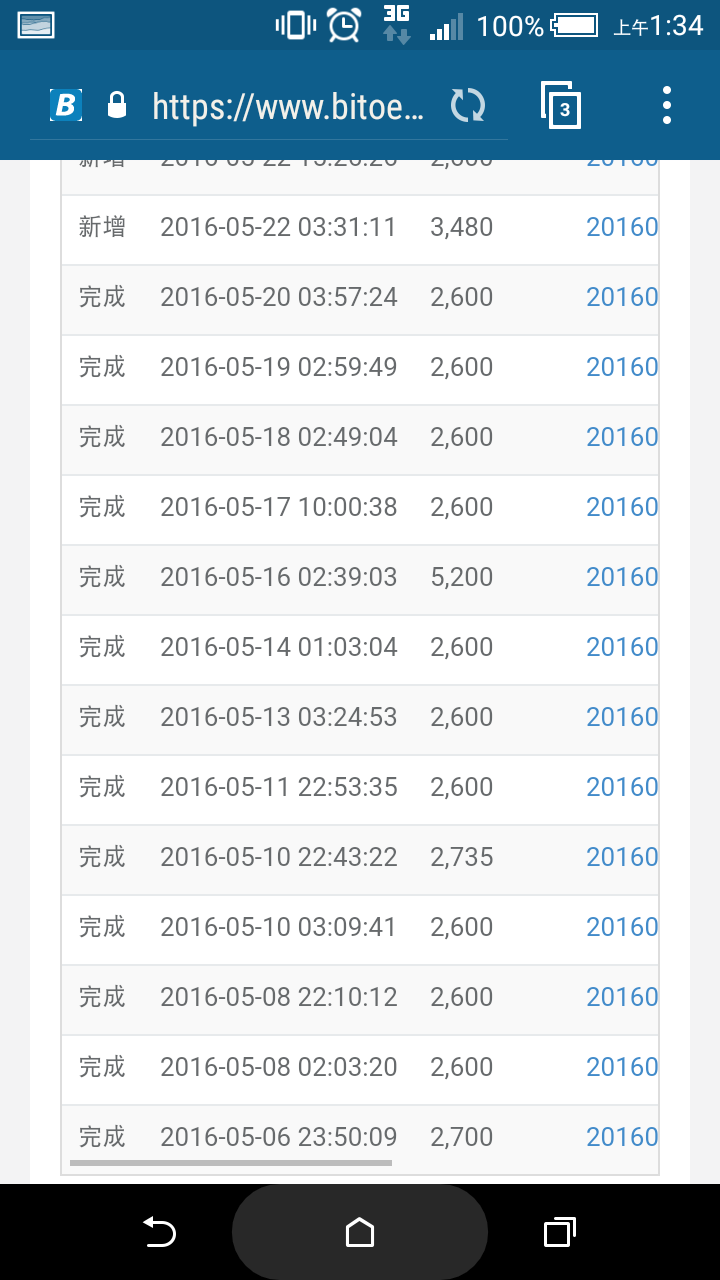Viewport: 720px width, 1280px height.
Task: Open order link for 2016-05-17 10:00:38
Action: point(622,507)
